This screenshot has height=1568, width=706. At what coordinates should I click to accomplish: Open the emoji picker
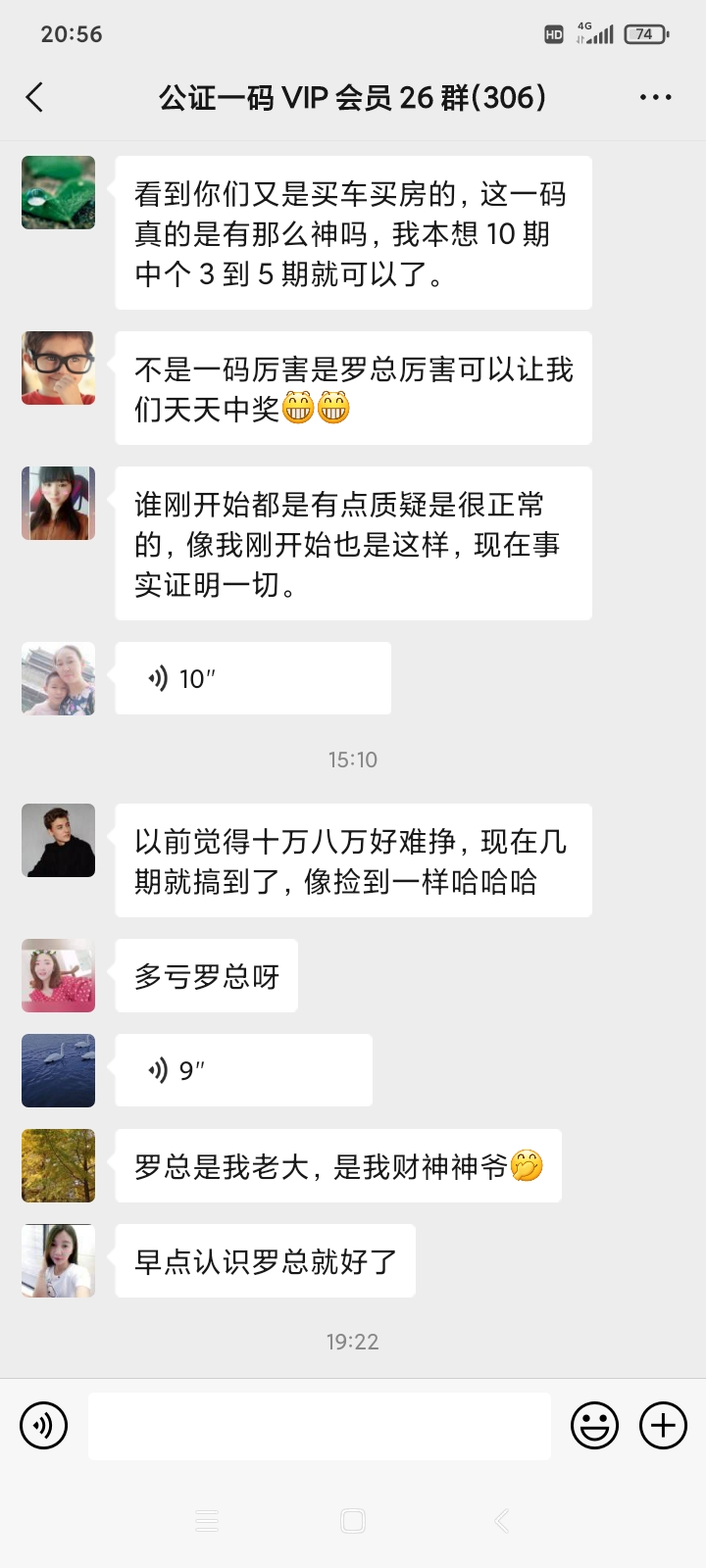[594, 1425]
